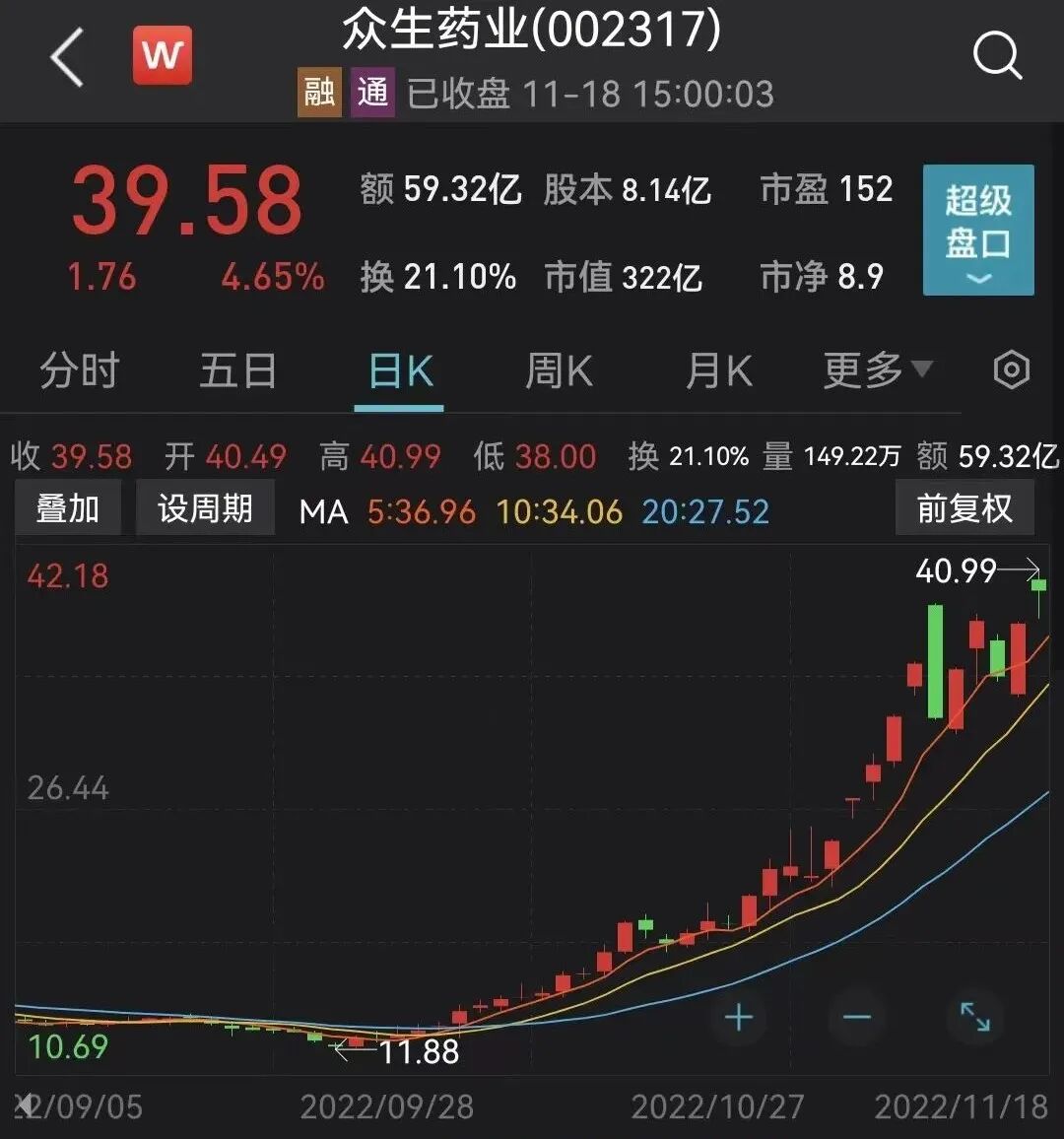Switch to the 周K tab
Viewport: 1064px width, 1139px height.
point(559,372)
